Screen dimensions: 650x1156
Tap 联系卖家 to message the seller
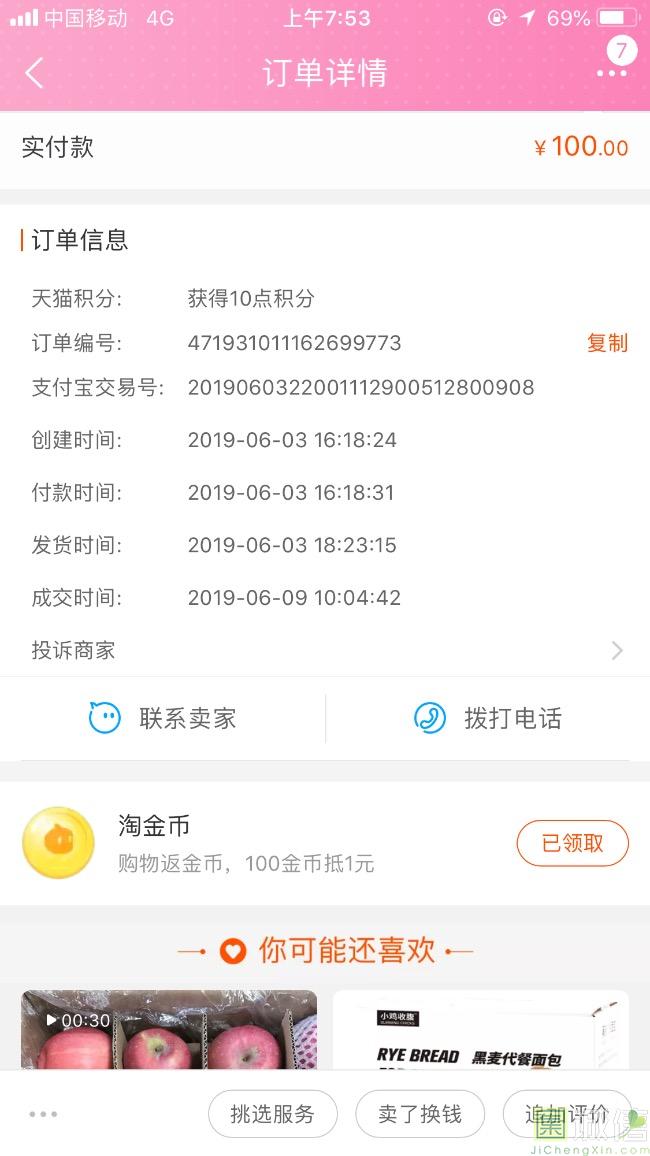point(163,718)
